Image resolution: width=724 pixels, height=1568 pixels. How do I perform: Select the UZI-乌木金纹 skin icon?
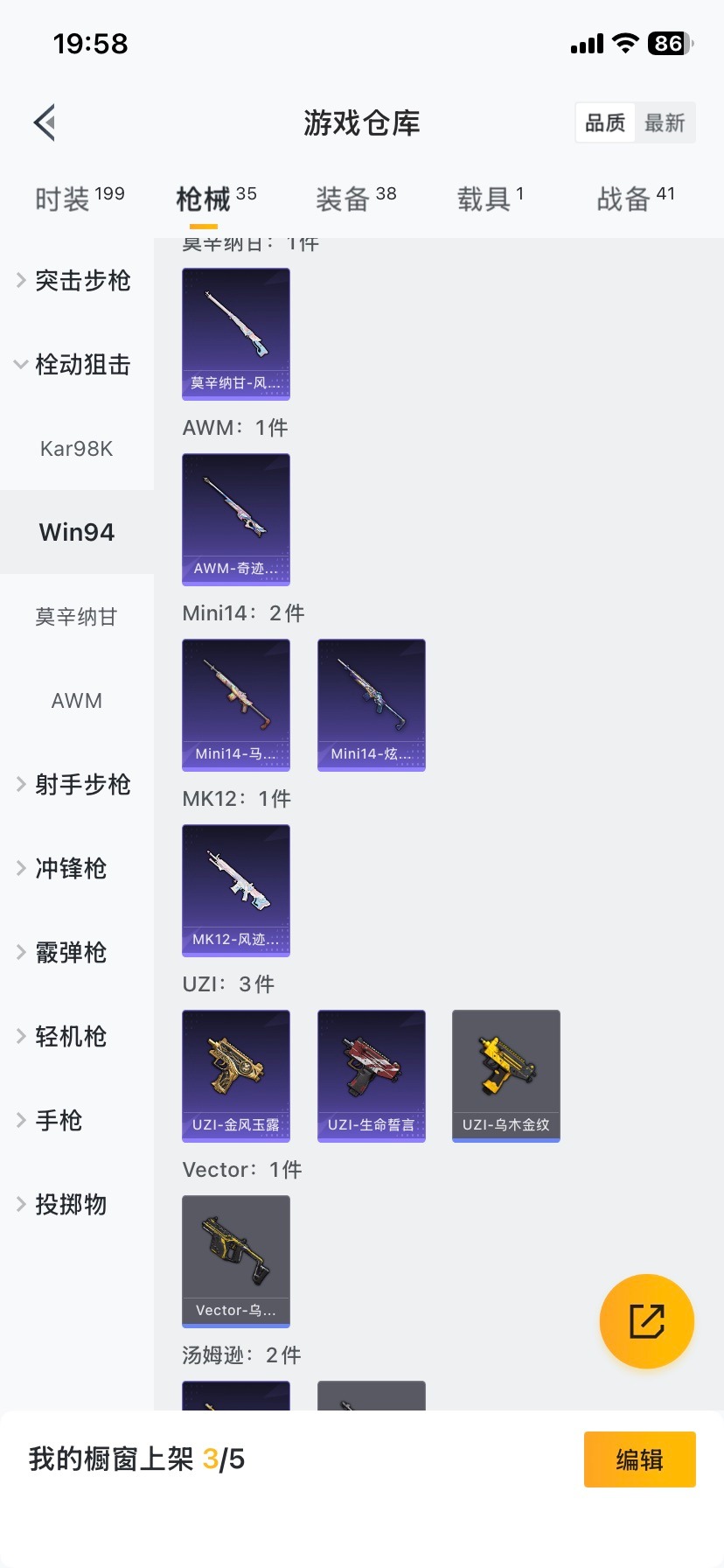point(505,1075)
